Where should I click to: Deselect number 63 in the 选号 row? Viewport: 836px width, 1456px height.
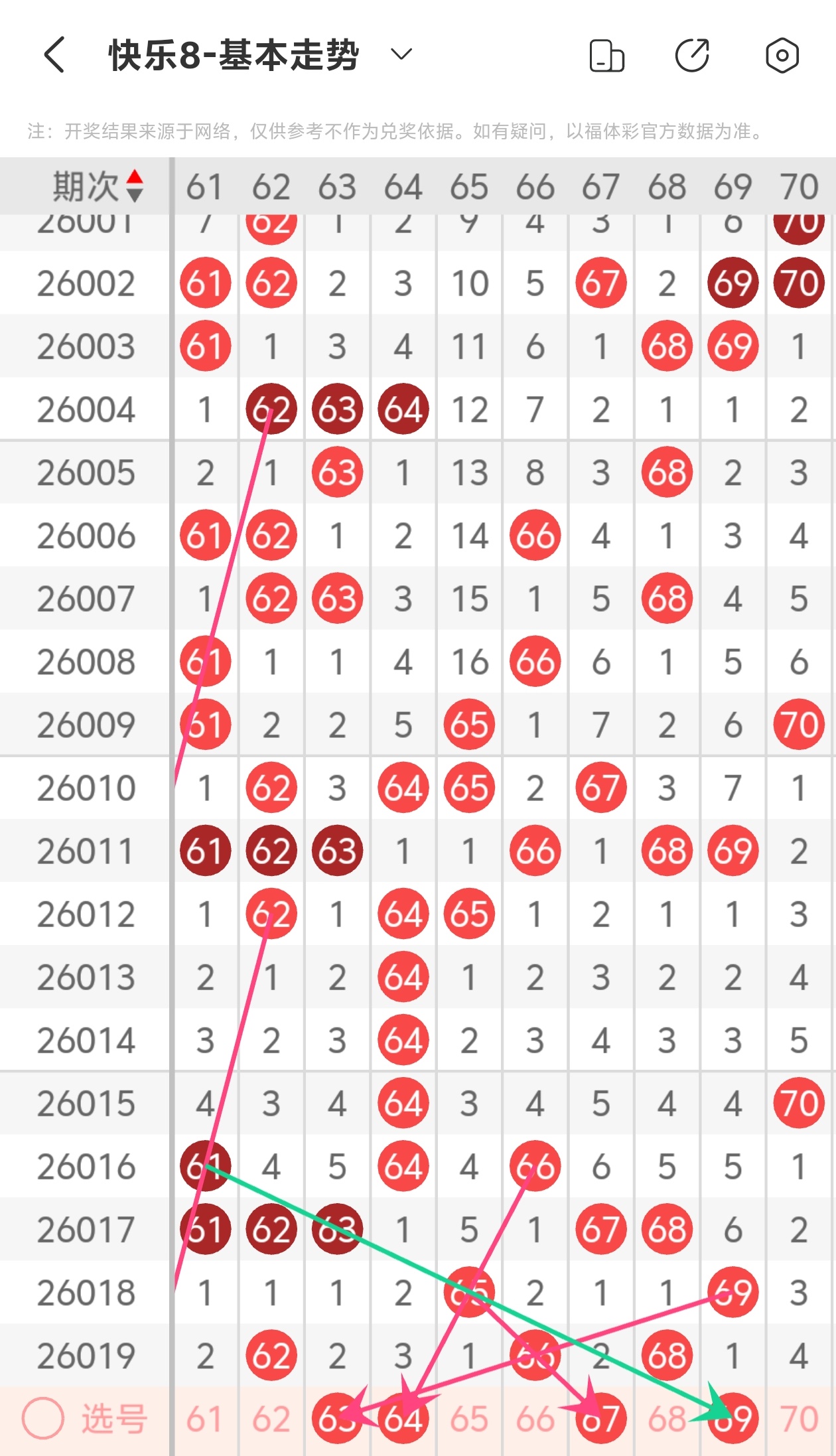coord(337,1419)
